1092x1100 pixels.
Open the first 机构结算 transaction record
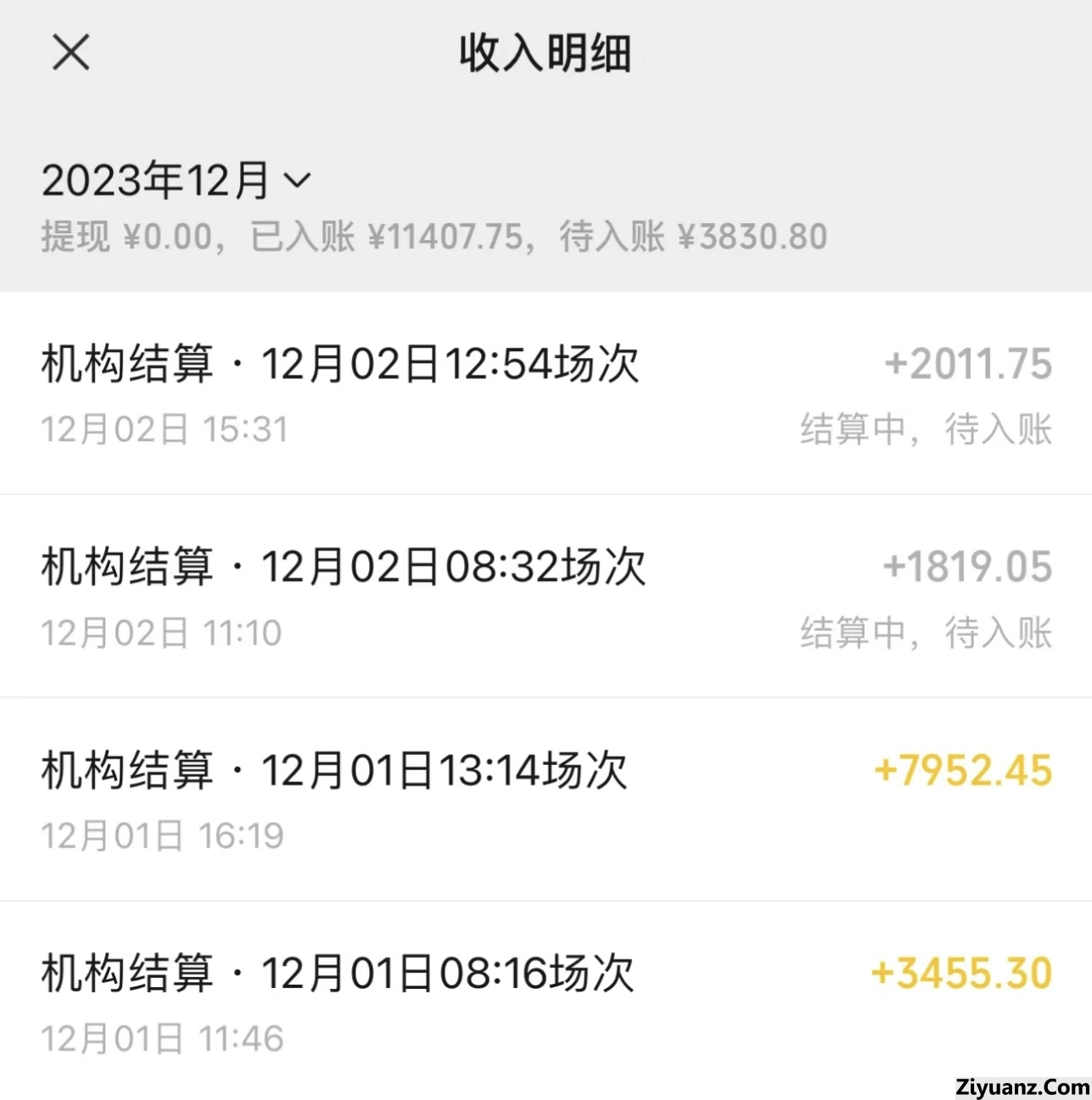click(339, 363)
